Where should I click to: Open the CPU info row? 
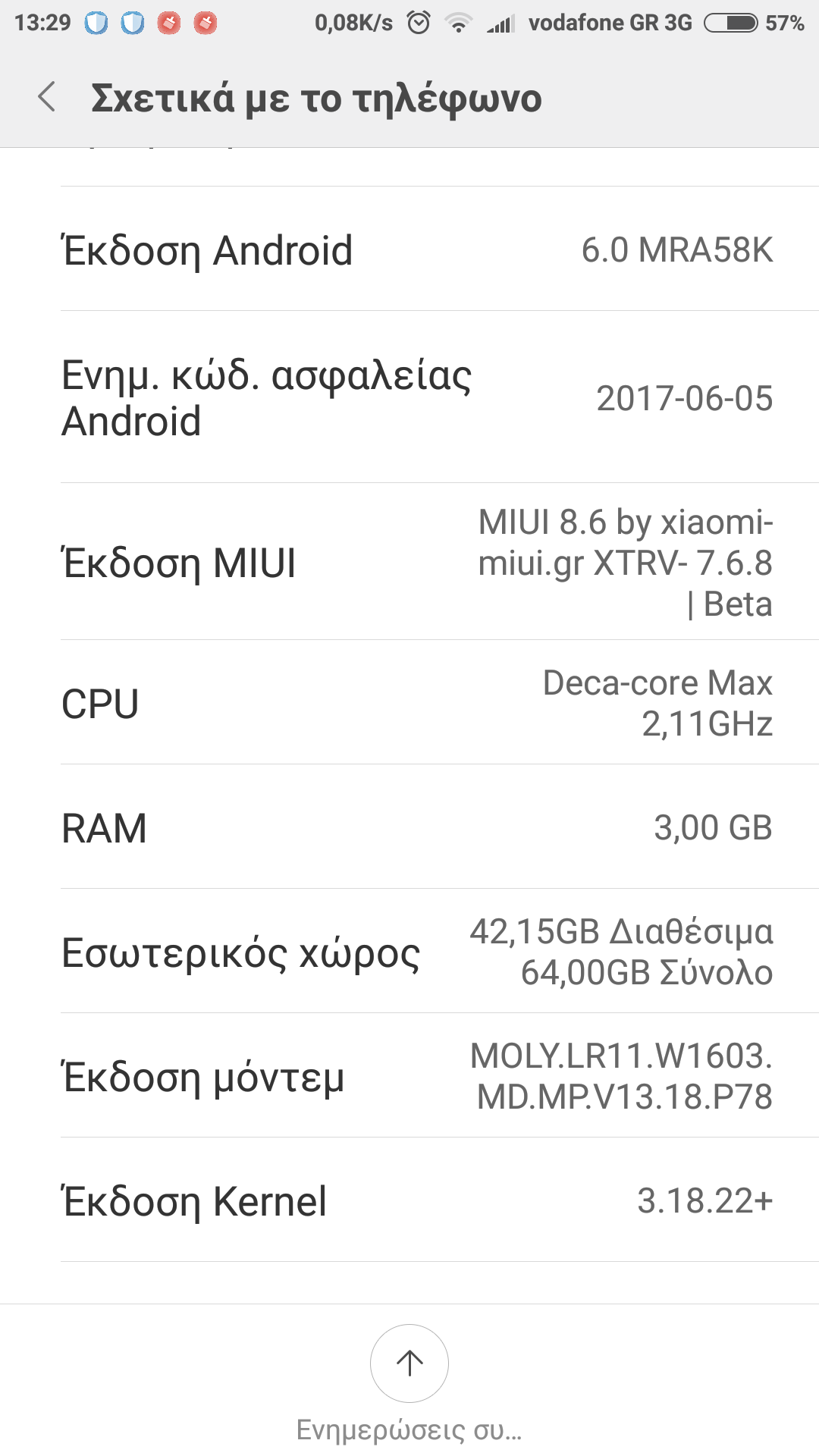point(409,703)
